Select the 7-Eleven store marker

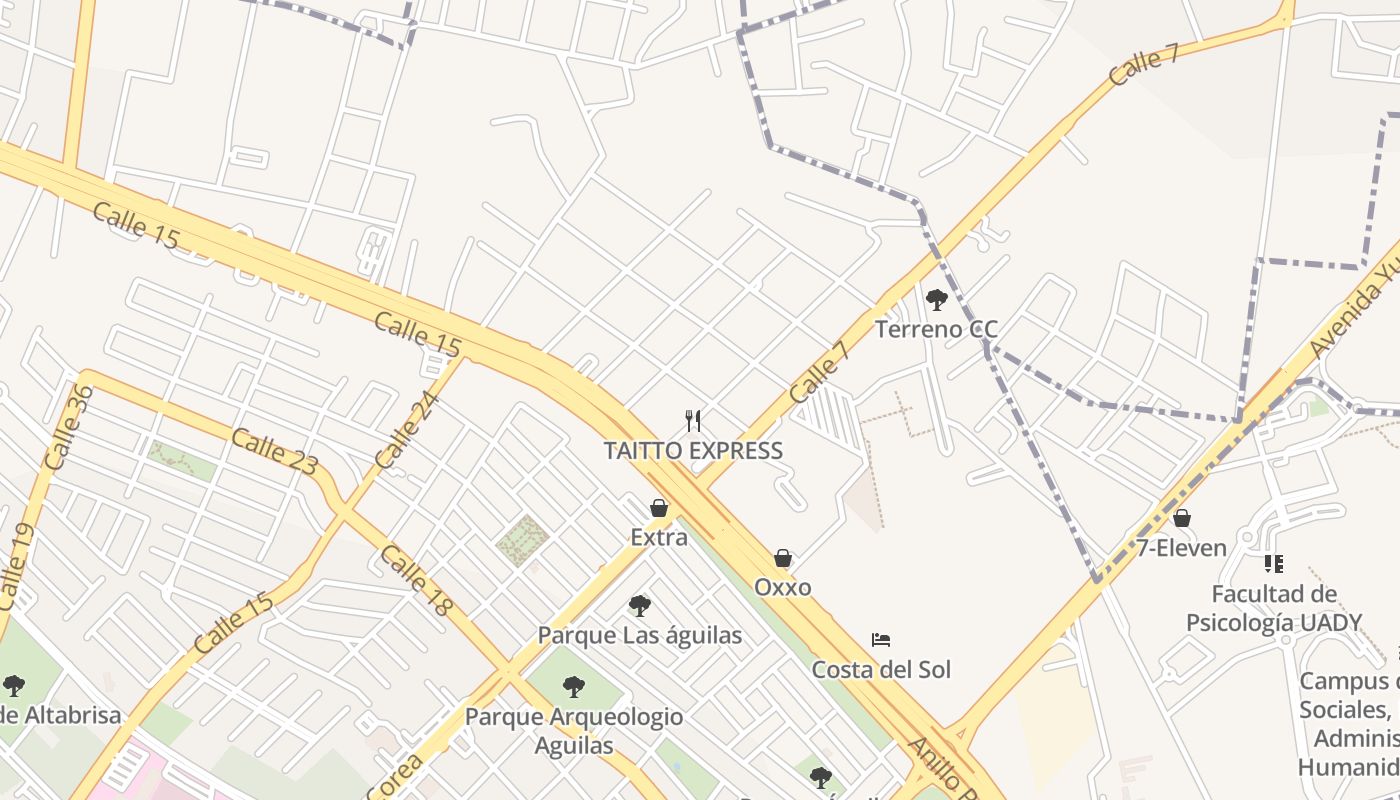(1182, 518)
